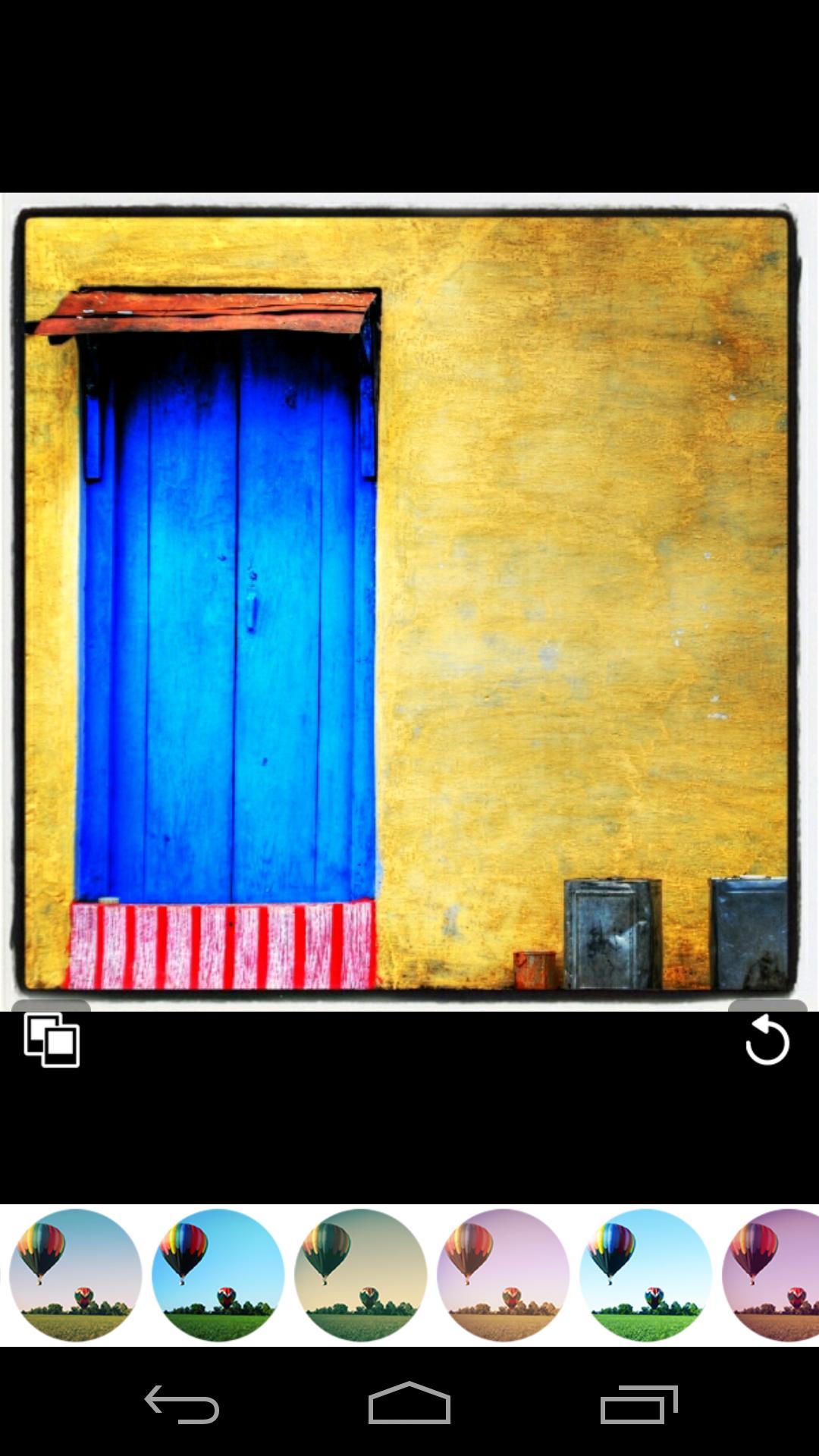
Task: Revert image using the reset control
Action: click(x=768, y=1040)
